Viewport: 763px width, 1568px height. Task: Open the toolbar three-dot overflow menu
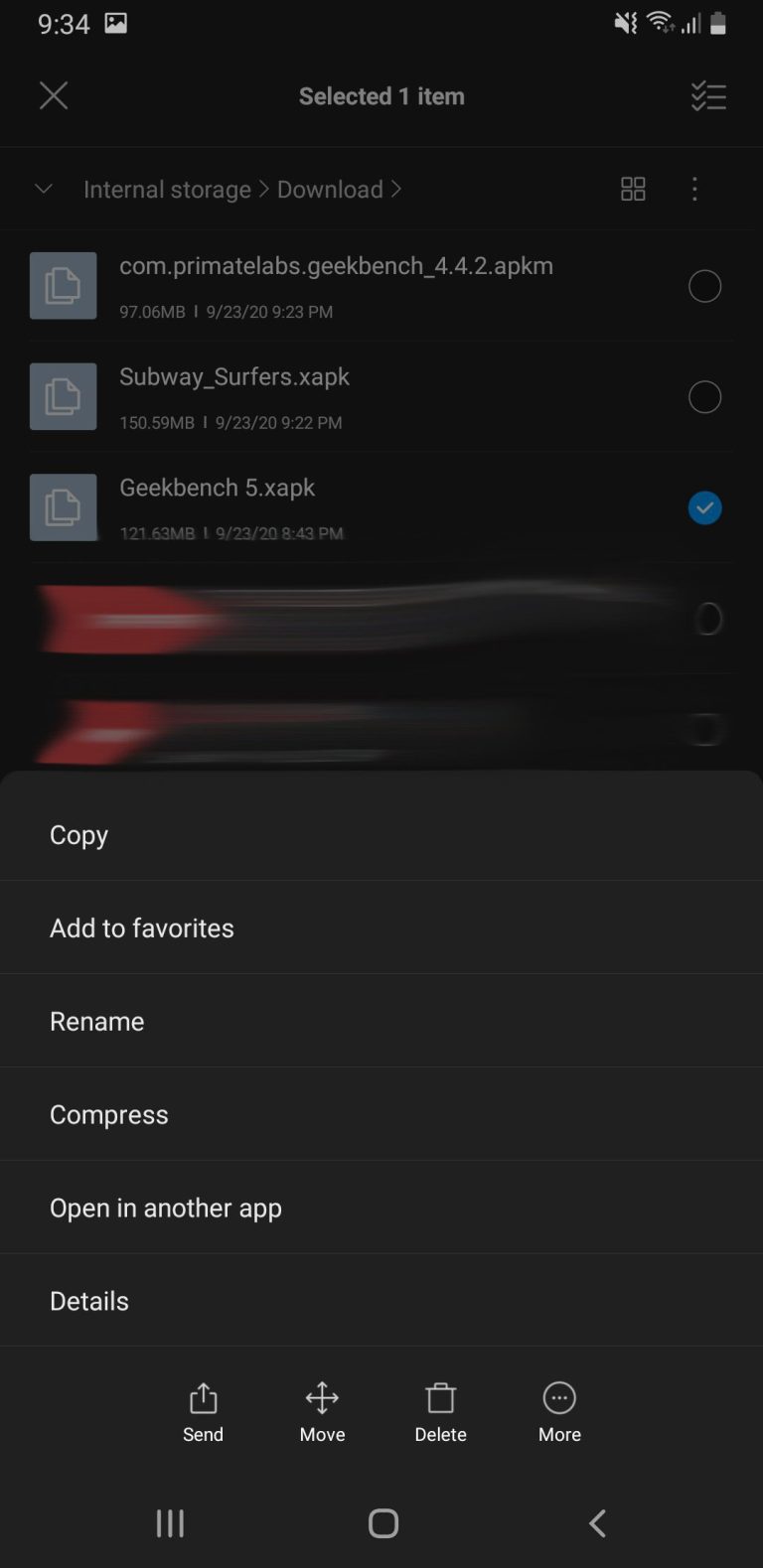[694, 189]
